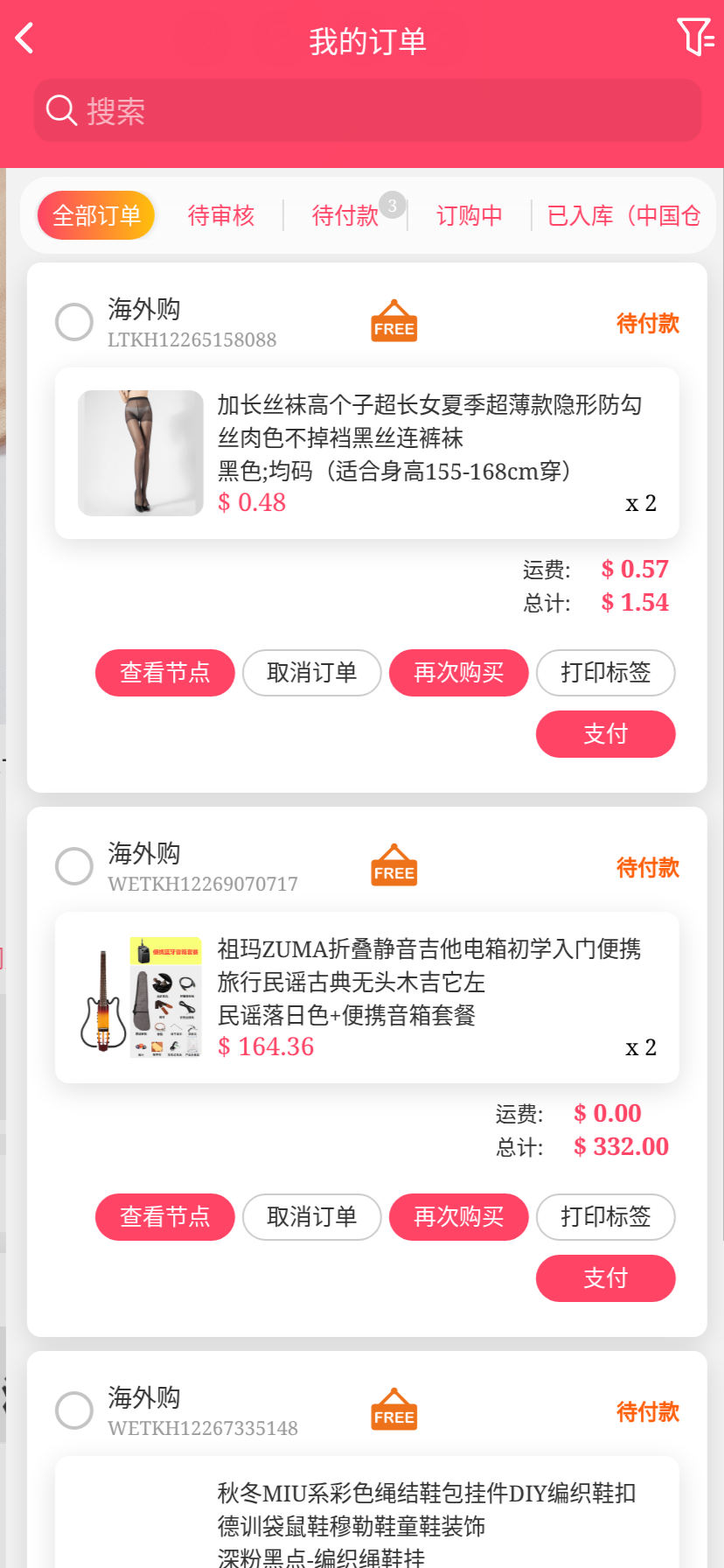Pay for the $332.00 guitar order

pos(606,1278)
